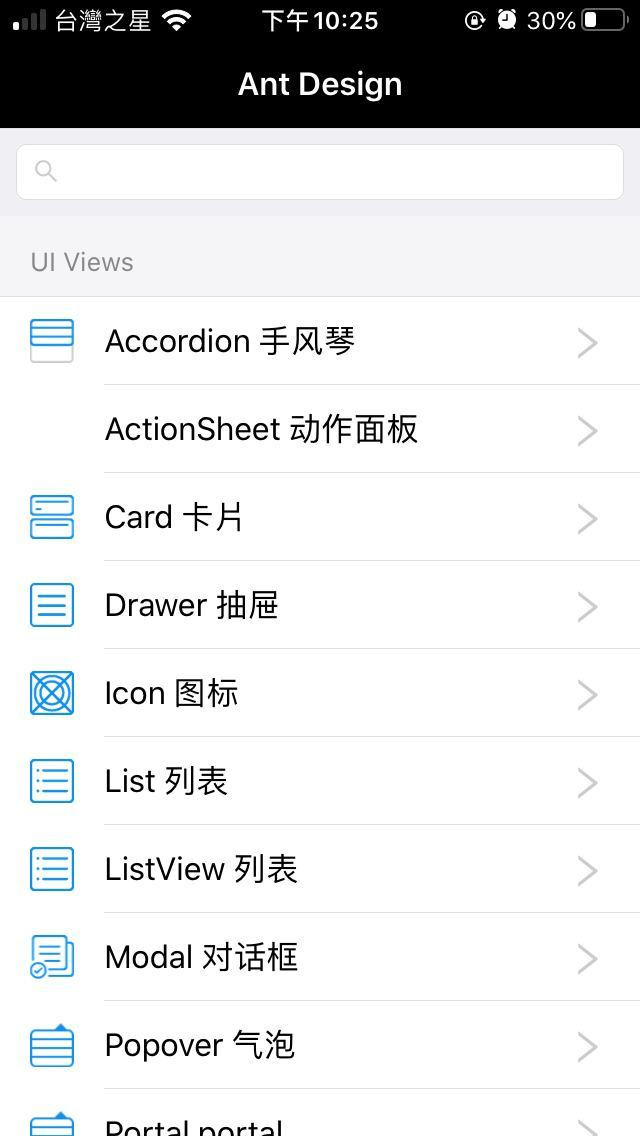Open the Accordion 手风琴 row

pos(320,341)
